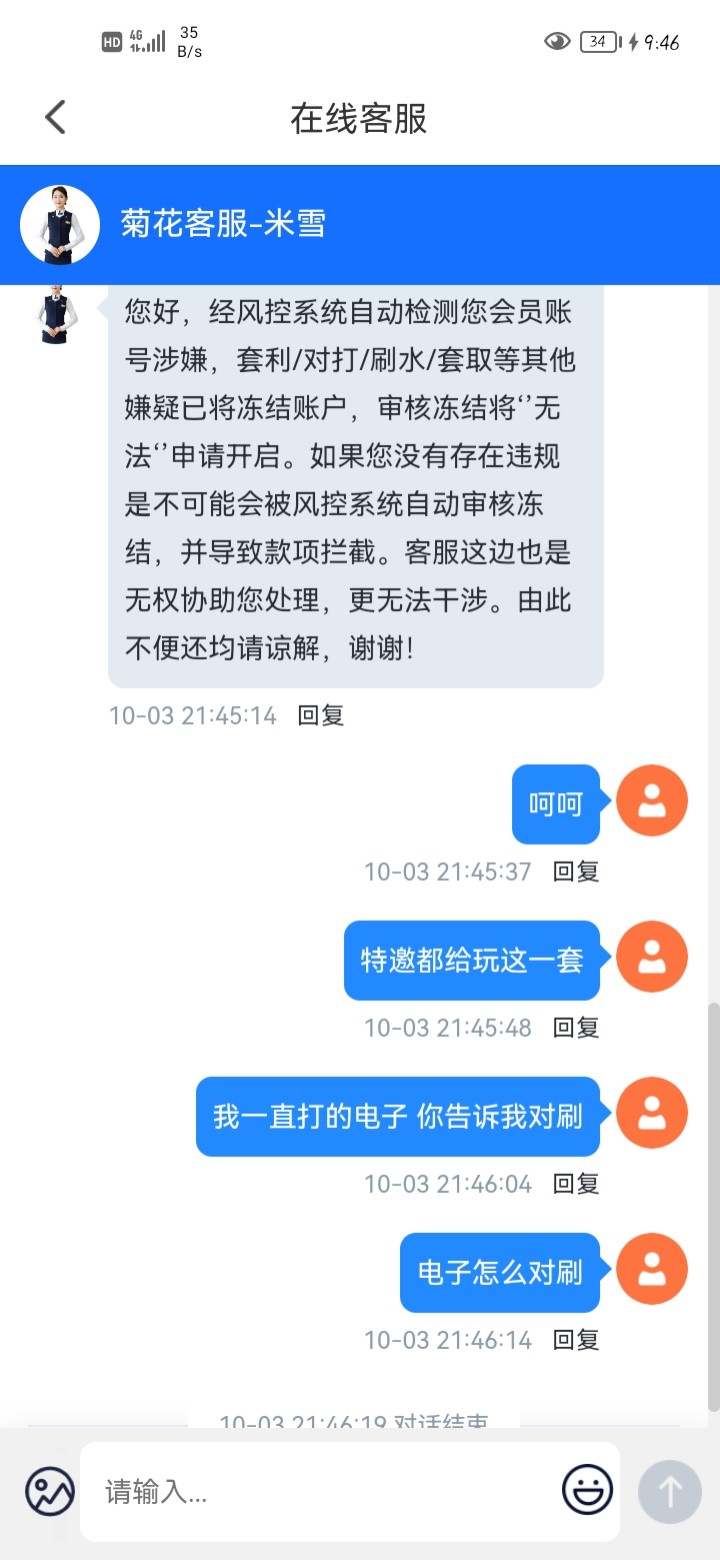Tap the orange avatar next to "电子怎么对刷"
The height and width of the screenshot is (1560, 720).
[x=651, y=1268]
